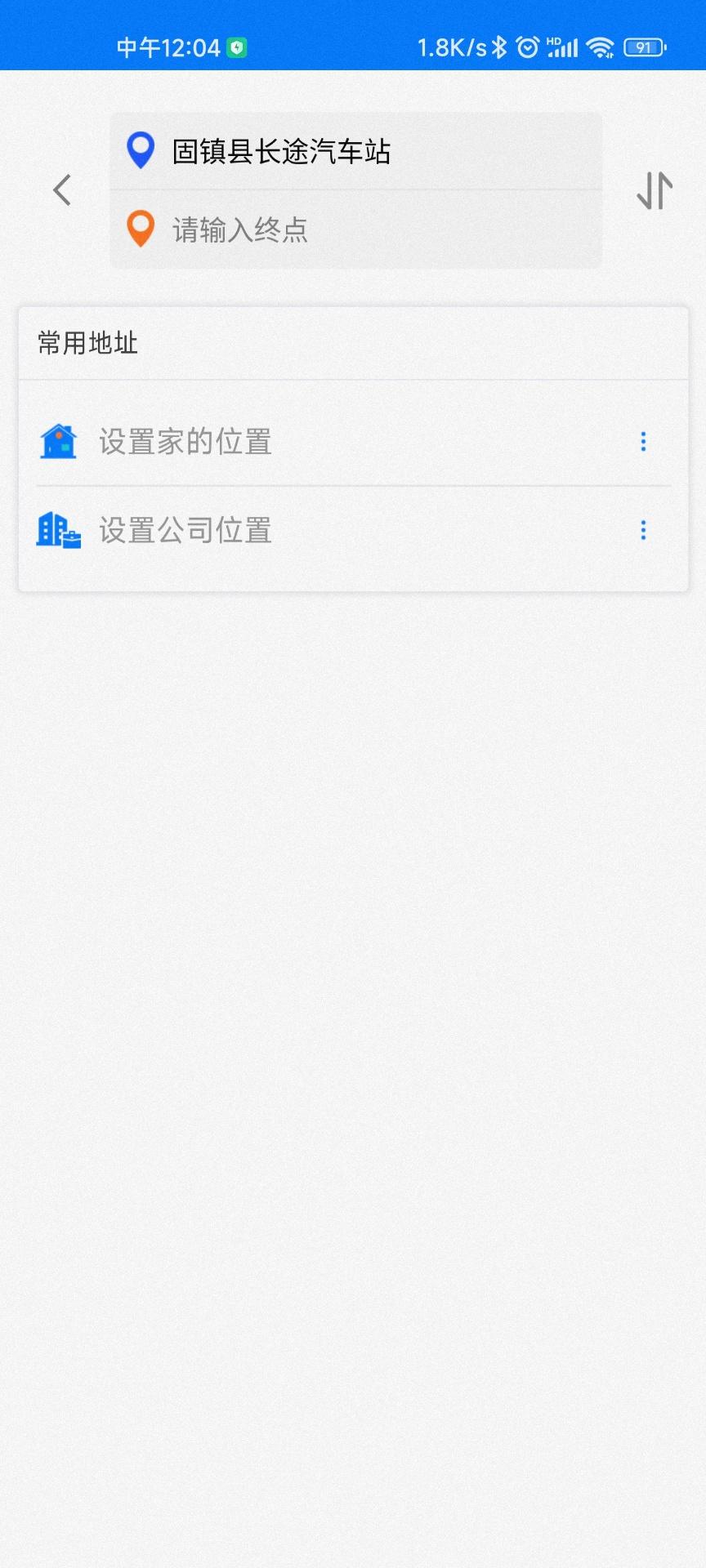Tap the company building icon beside 设置公司位置

point(58,531)
